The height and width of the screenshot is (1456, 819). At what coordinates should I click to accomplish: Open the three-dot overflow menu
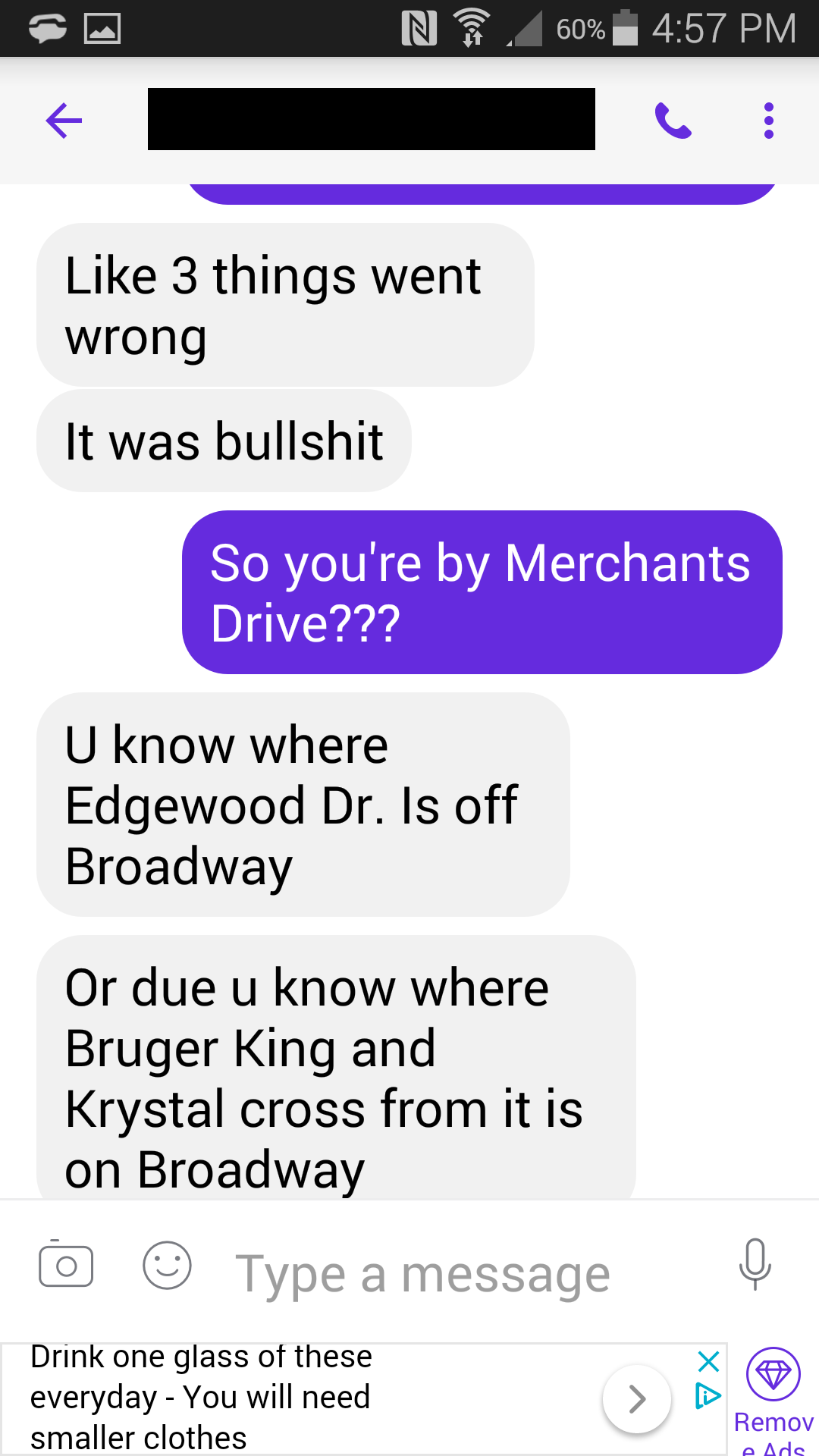pos(768,121)
